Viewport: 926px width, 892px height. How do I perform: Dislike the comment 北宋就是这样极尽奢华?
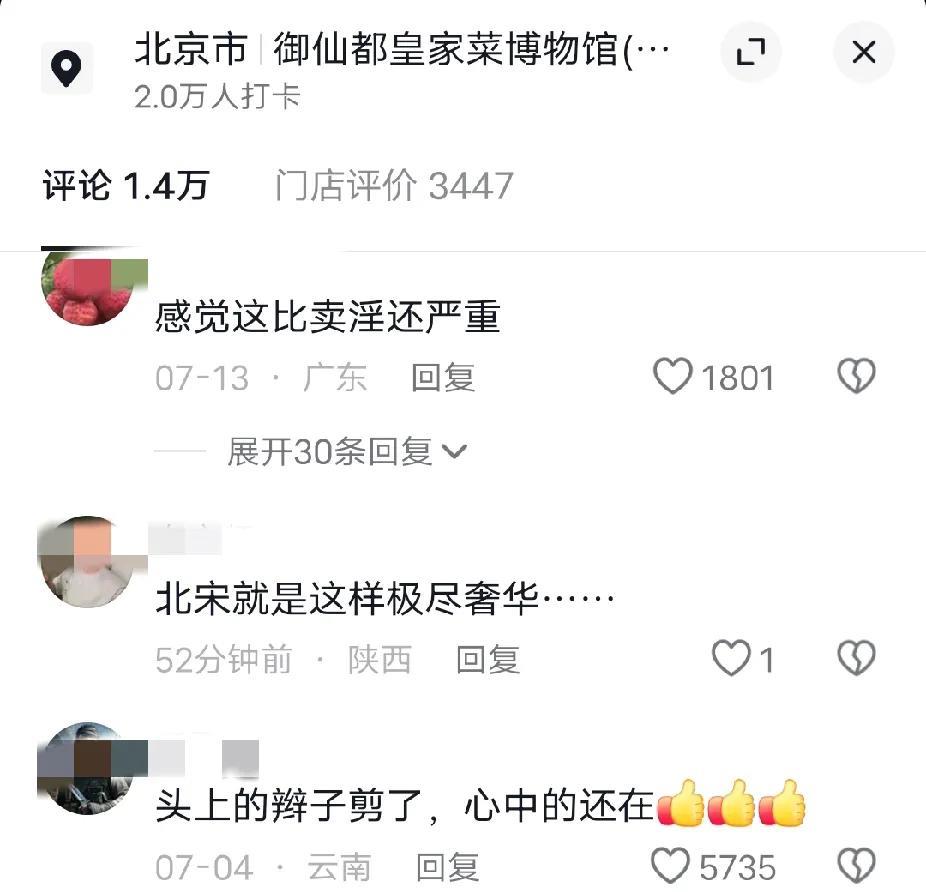coord(856,659)
